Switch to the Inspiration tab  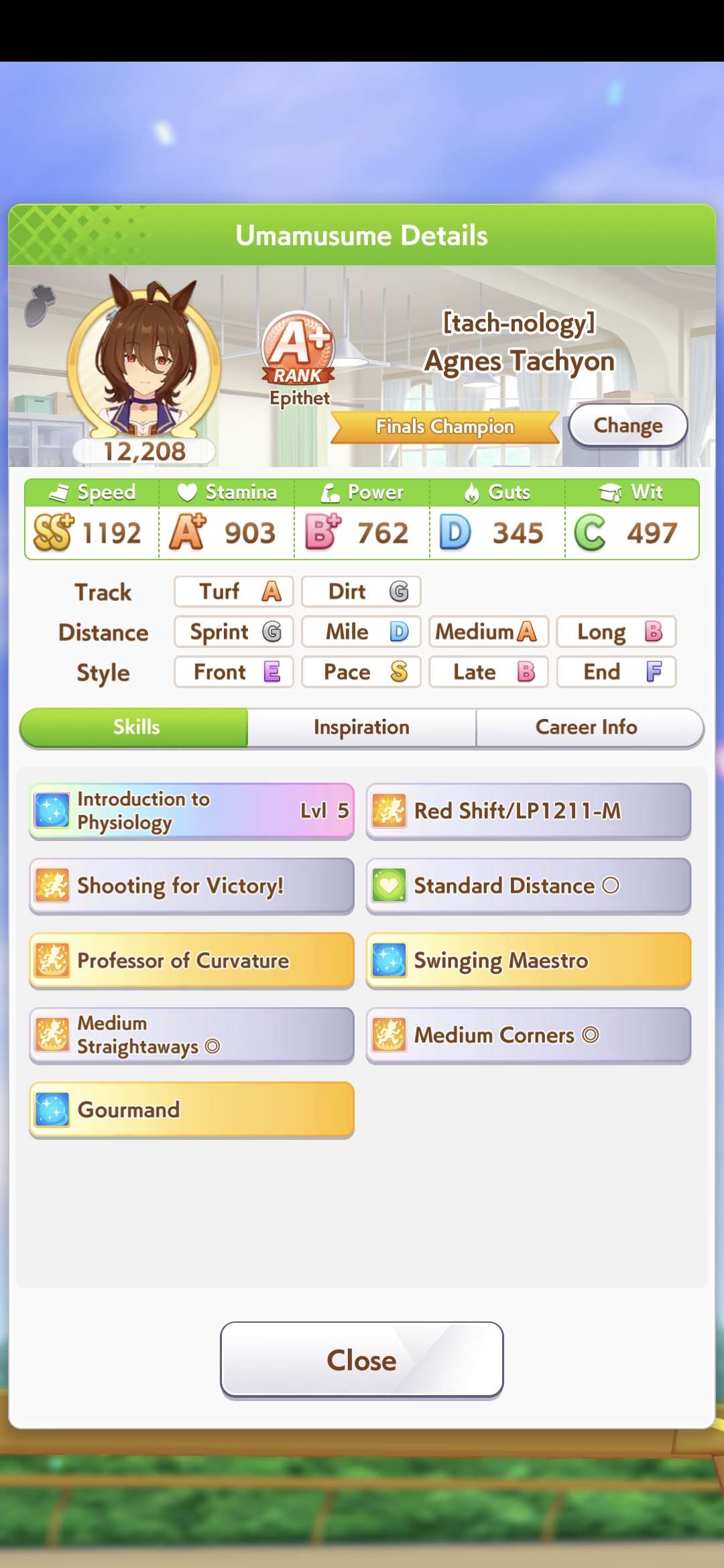362,728
